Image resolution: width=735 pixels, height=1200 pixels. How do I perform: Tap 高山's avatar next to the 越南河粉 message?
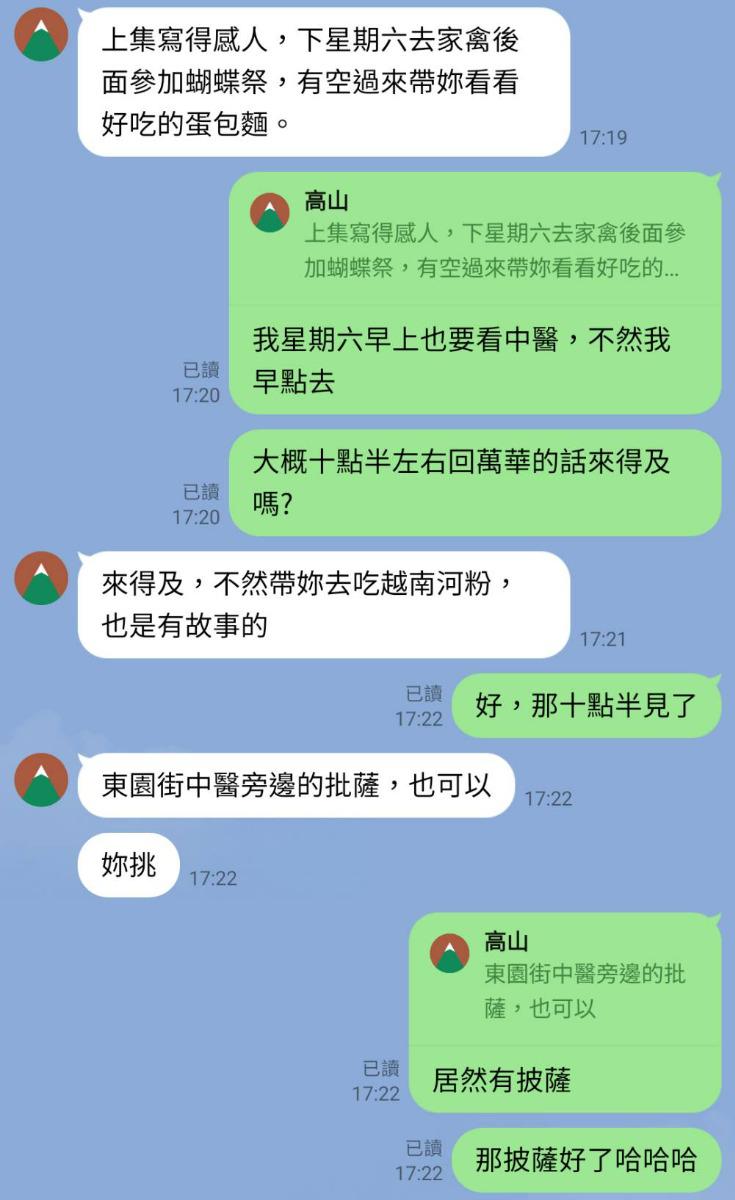tap(41, 578)
